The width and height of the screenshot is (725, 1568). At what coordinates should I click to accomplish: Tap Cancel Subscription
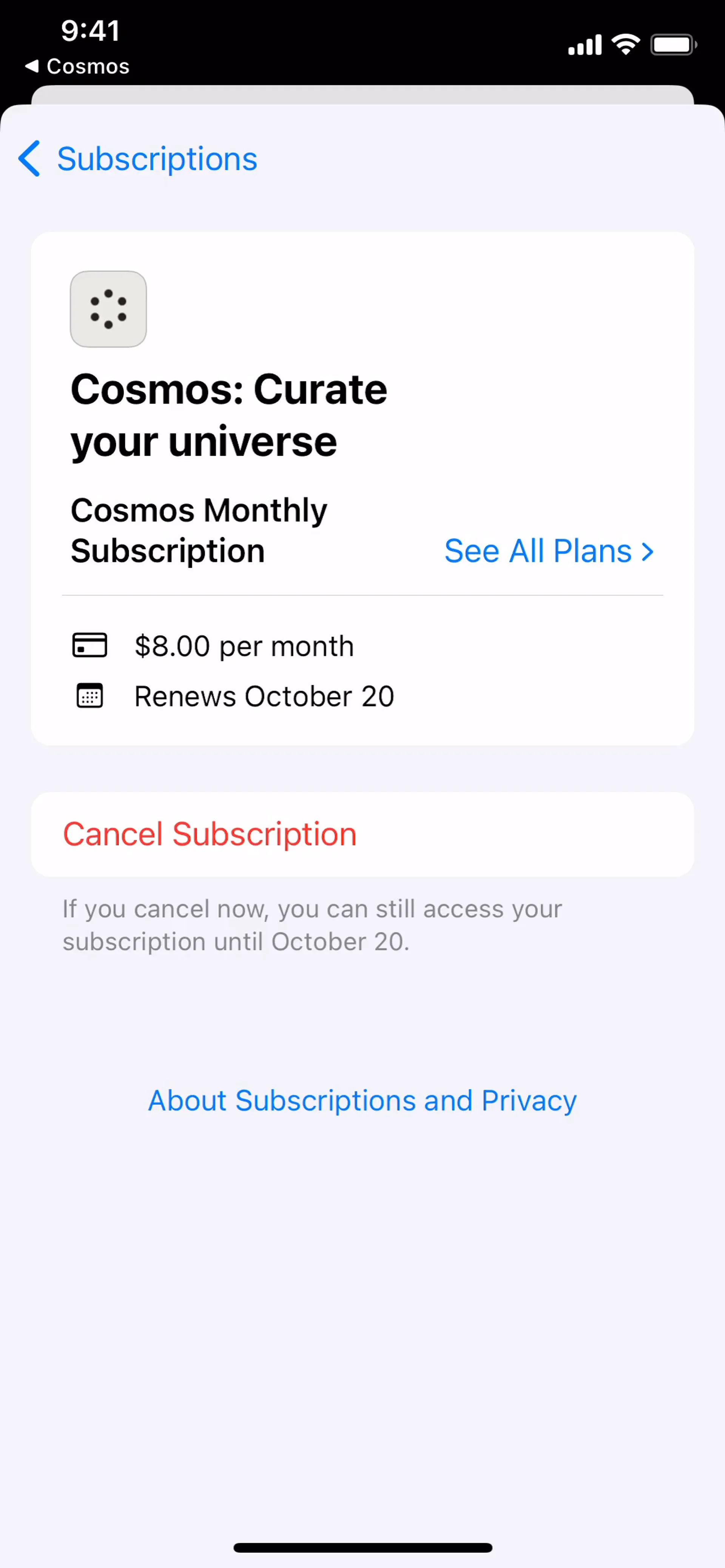click(x=362, y=834)
